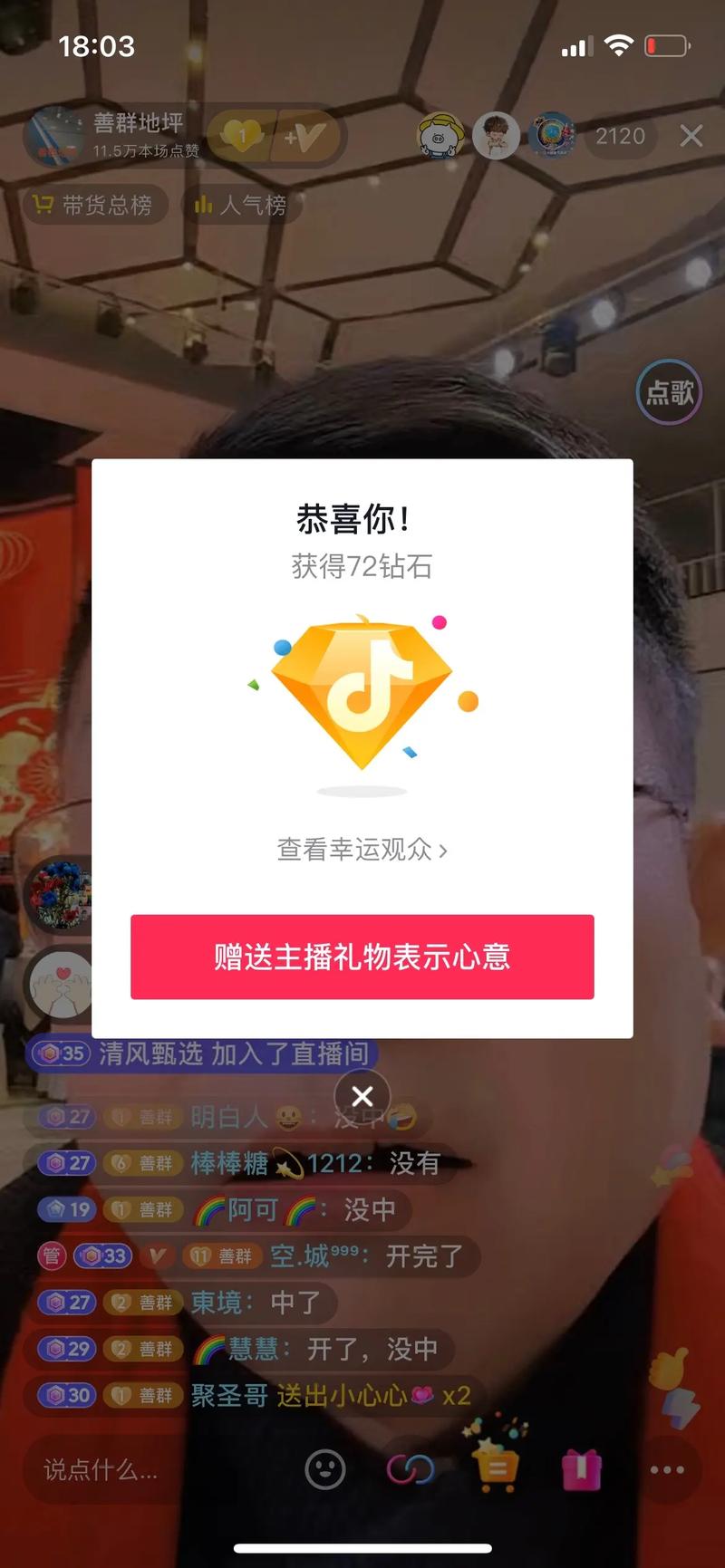
Task: Close the live stream room
Action: [x=691, y=136]
